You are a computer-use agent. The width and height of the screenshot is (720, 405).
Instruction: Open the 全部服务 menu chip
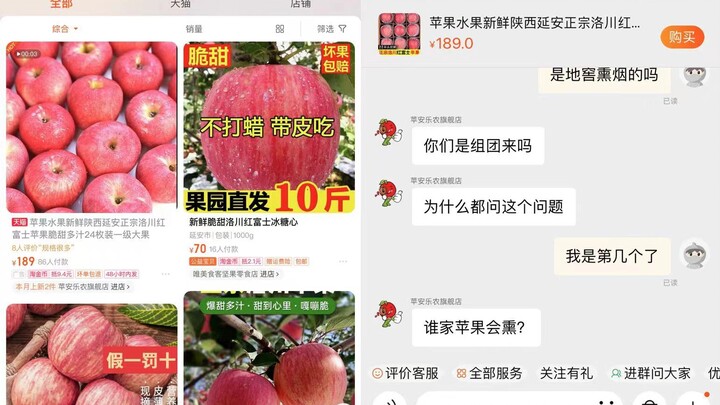(x=489, y=373)
